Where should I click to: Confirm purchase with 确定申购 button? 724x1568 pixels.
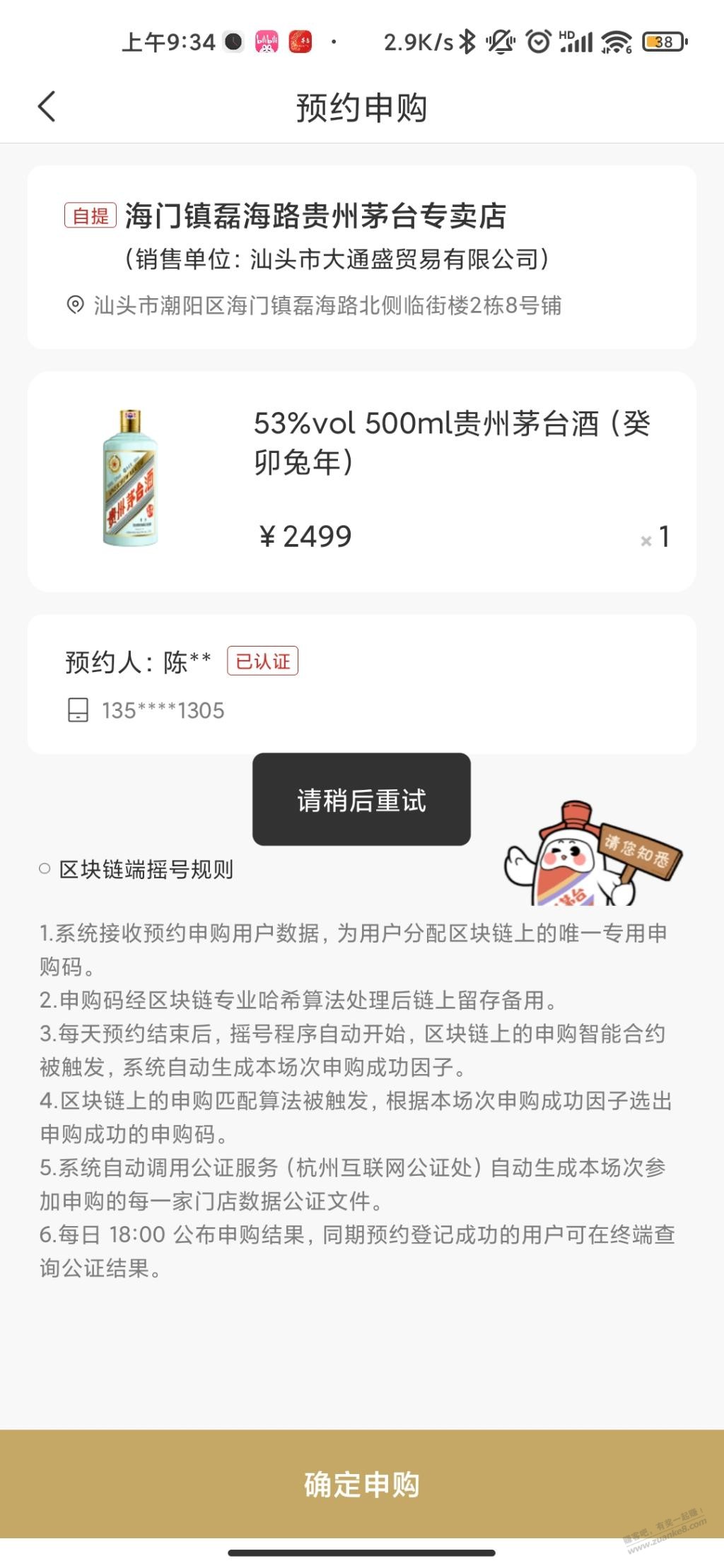click(362, 1484)
